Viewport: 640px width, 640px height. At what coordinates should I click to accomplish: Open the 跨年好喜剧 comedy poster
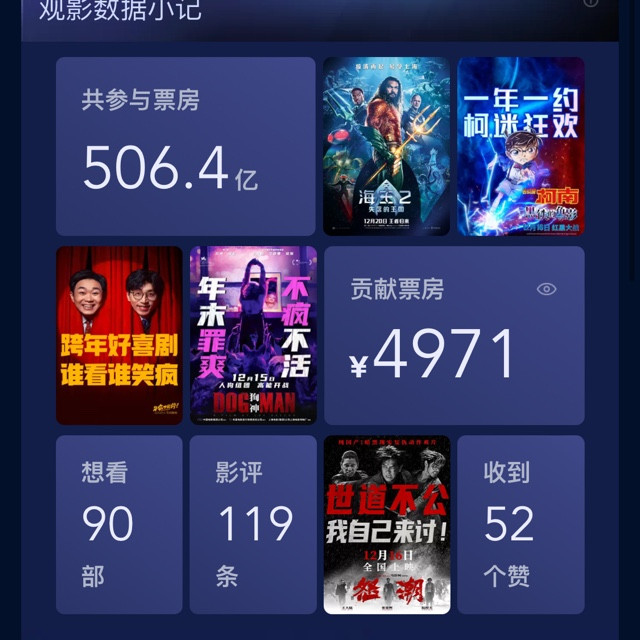pyautogui.click(x=119, y=335)
